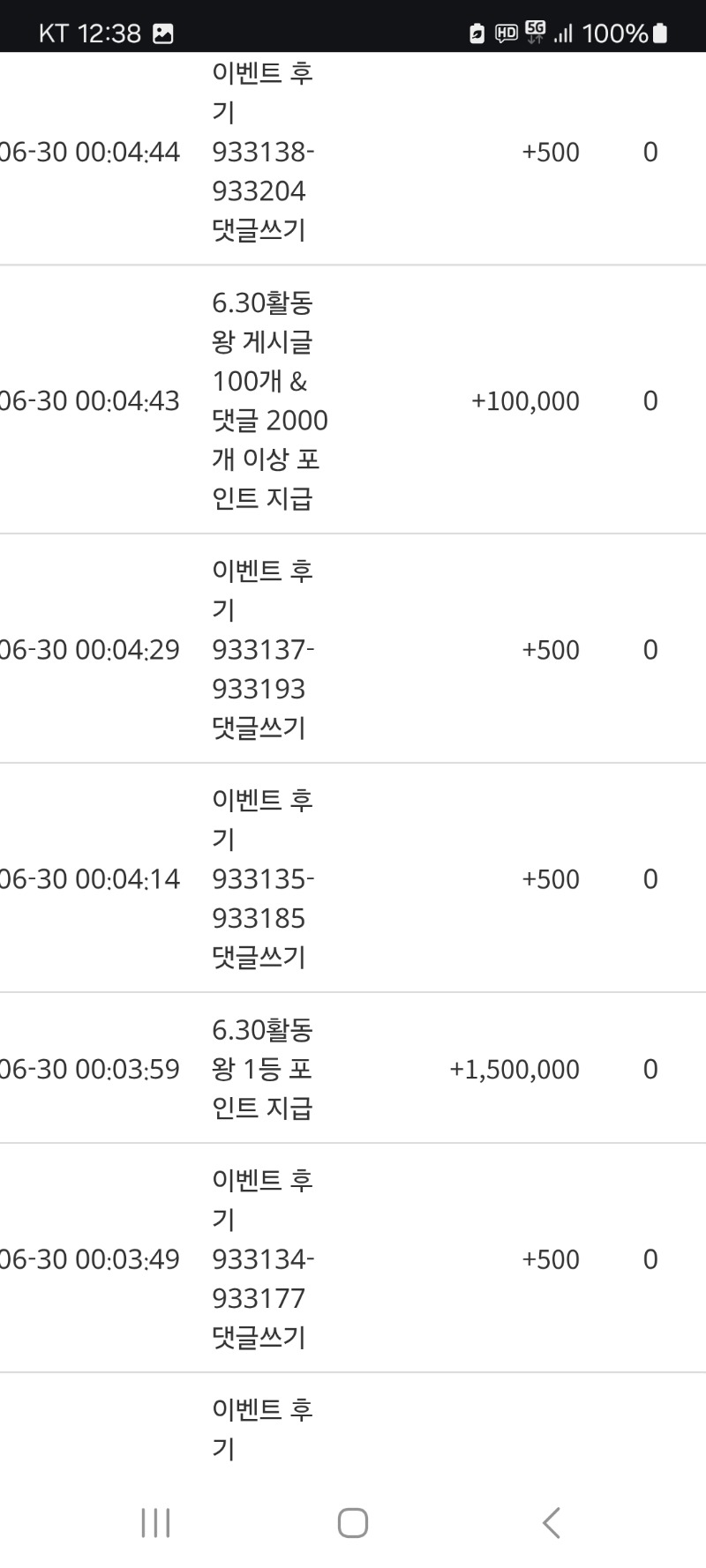
Task: Go back with the system back button
Action: pos(552,1523)
